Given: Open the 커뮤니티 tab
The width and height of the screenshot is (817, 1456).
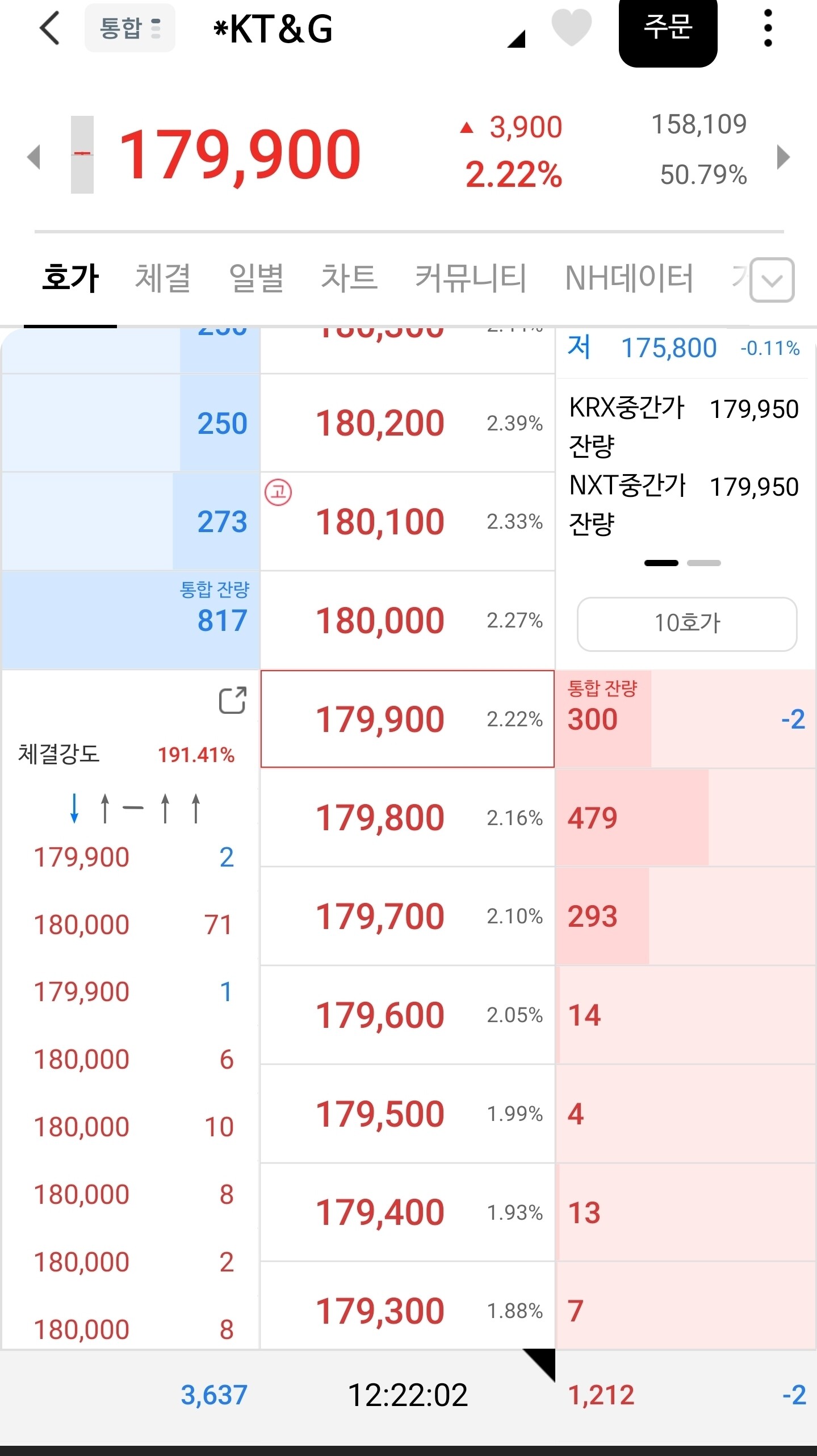Looking at the screenshot, I should [471, 278].
